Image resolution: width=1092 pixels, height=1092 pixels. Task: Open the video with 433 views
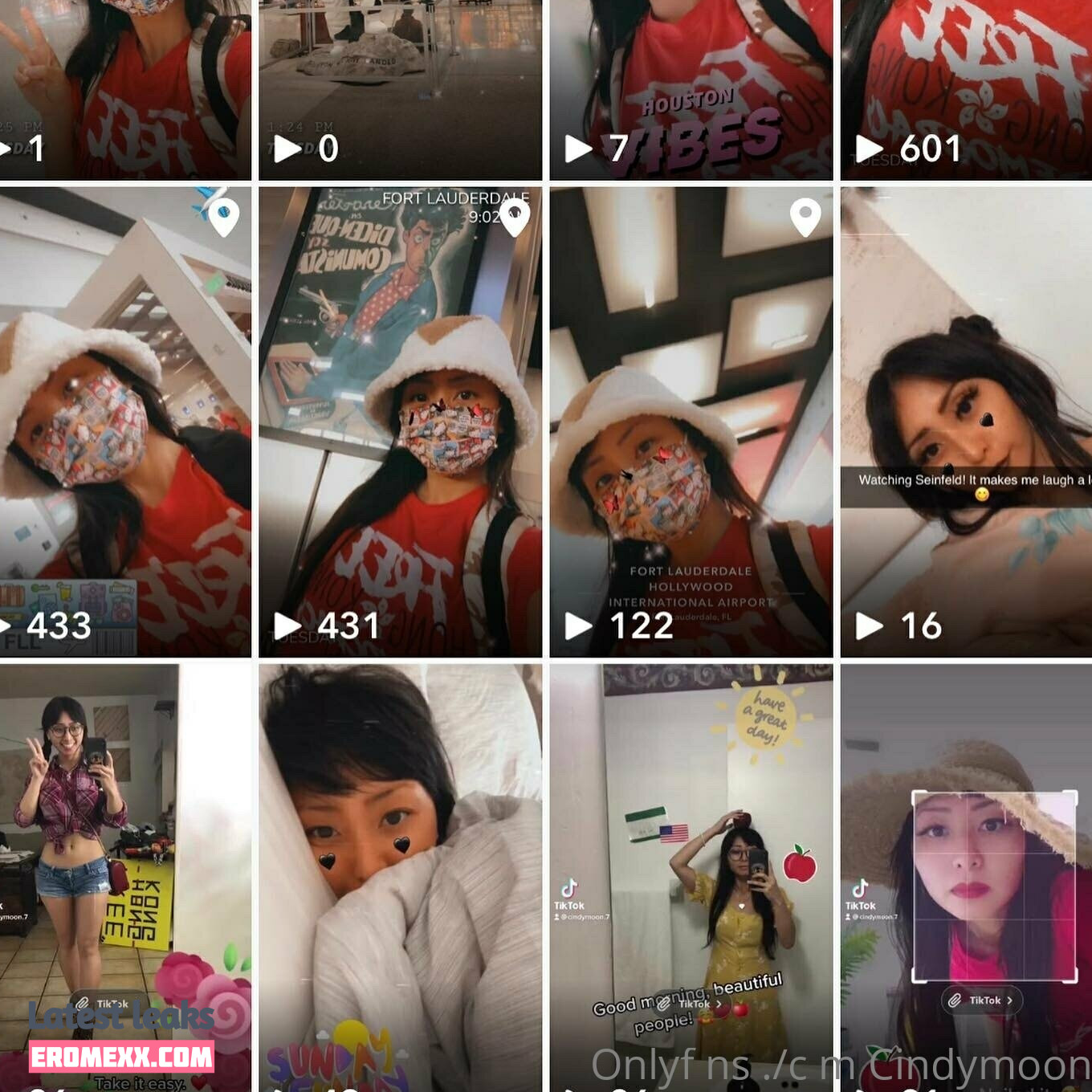tap(125, 422)
